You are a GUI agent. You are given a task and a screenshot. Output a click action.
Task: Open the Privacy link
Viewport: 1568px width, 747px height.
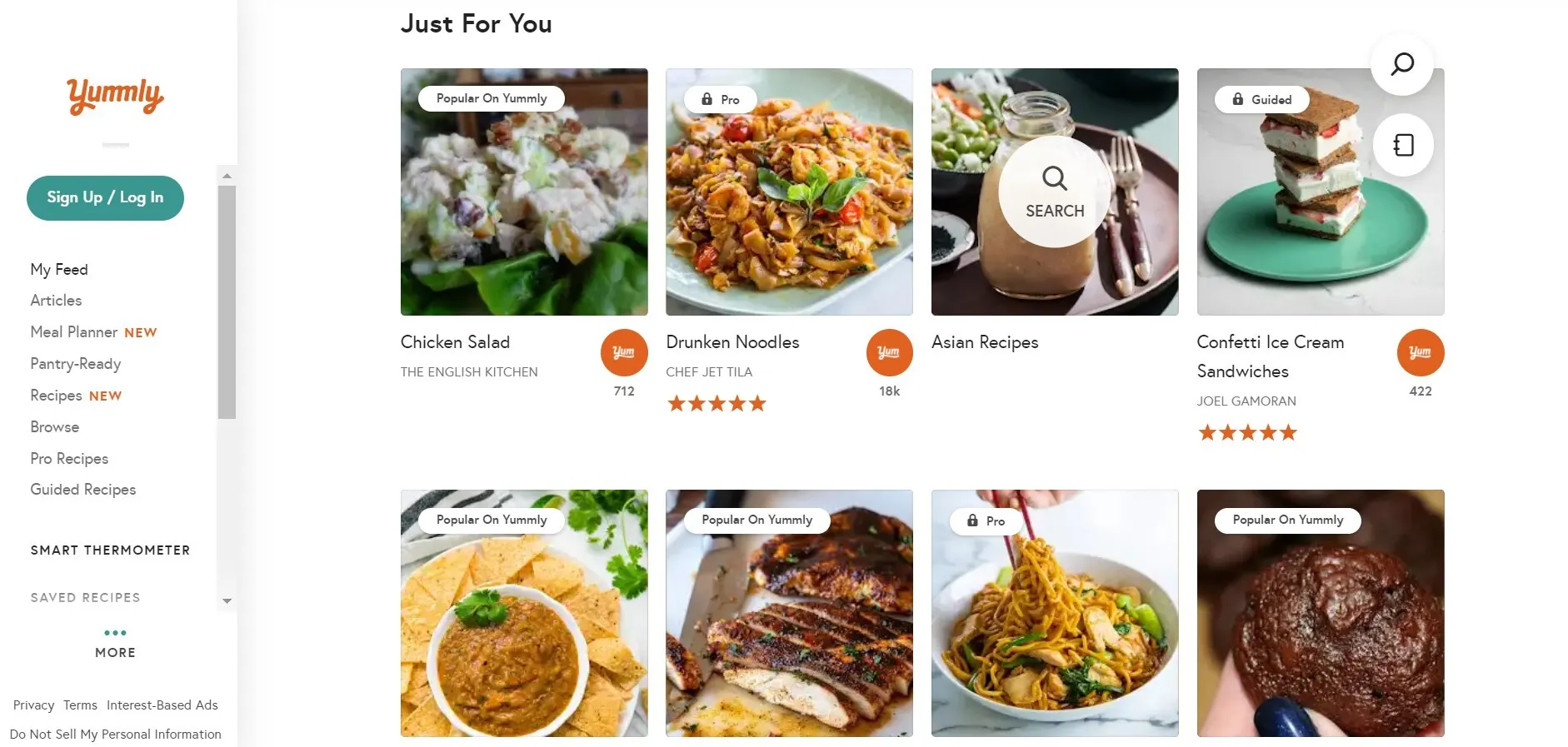[33, 705]
